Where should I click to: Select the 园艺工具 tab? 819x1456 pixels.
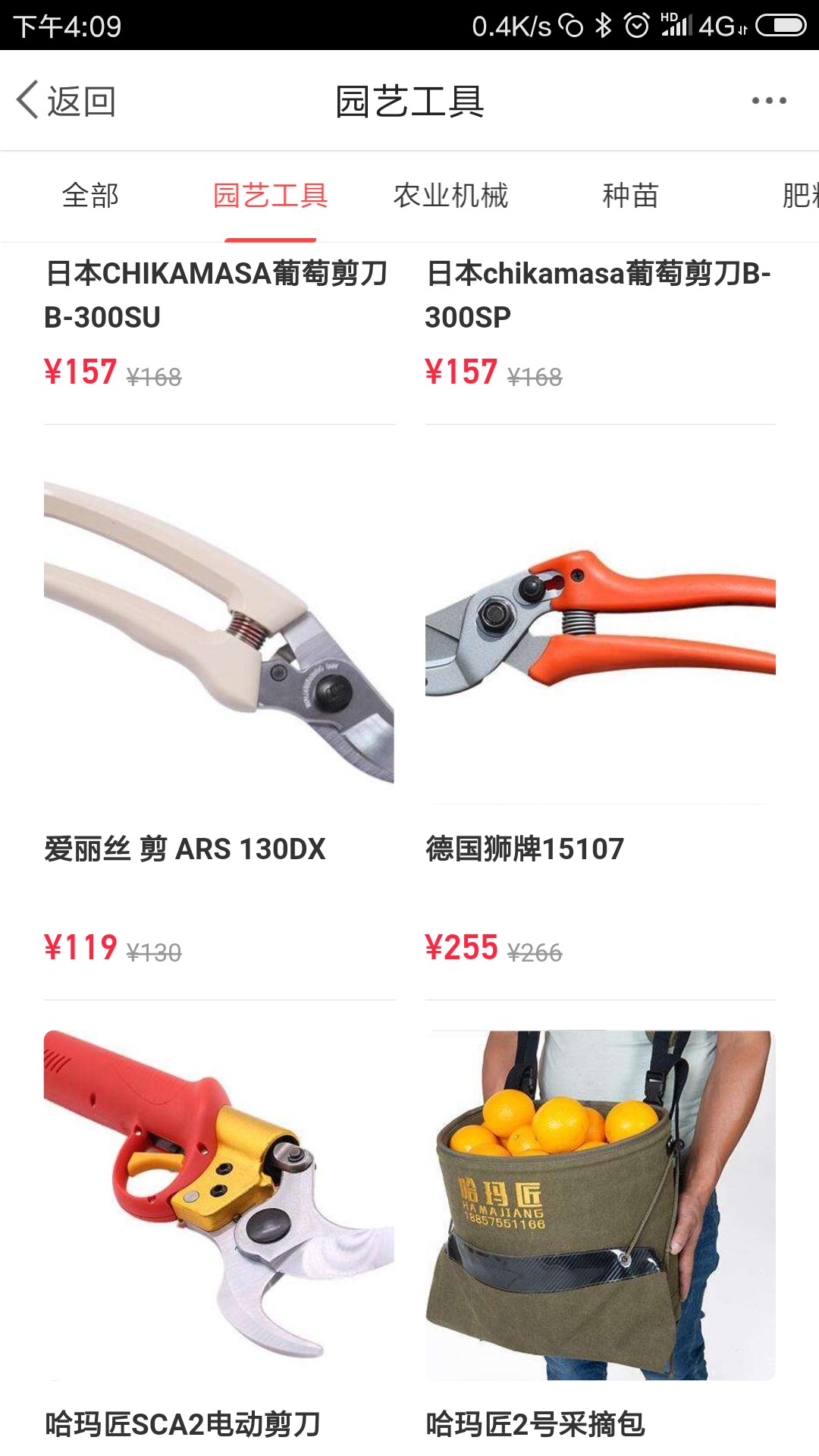[x=270, y=196]
